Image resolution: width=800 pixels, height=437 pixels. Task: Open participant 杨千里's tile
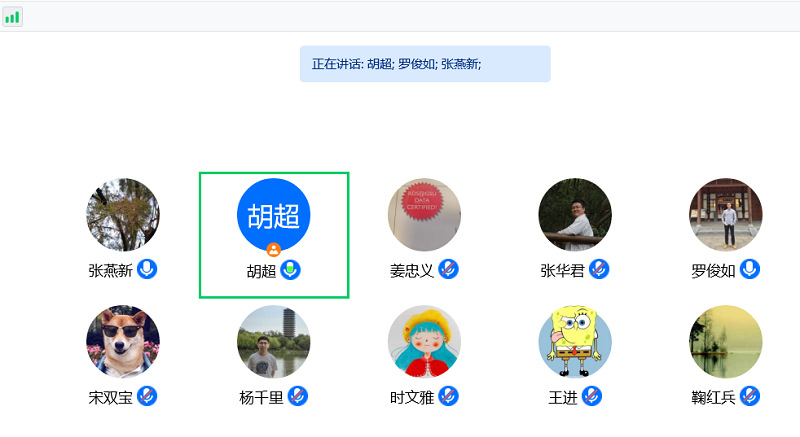[273, 342]
